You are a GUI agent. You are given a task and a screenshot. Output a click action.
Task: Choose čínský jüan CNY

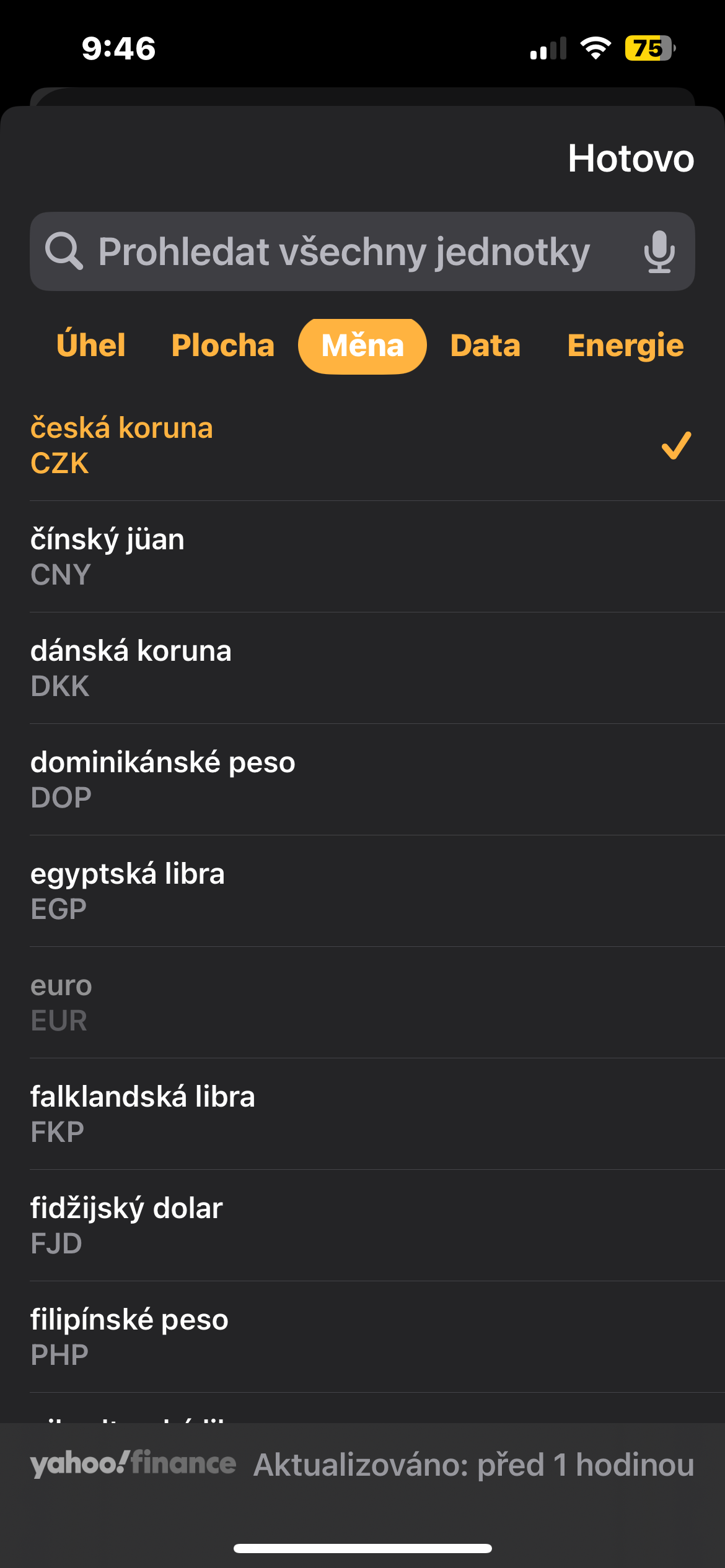[362, 556]
